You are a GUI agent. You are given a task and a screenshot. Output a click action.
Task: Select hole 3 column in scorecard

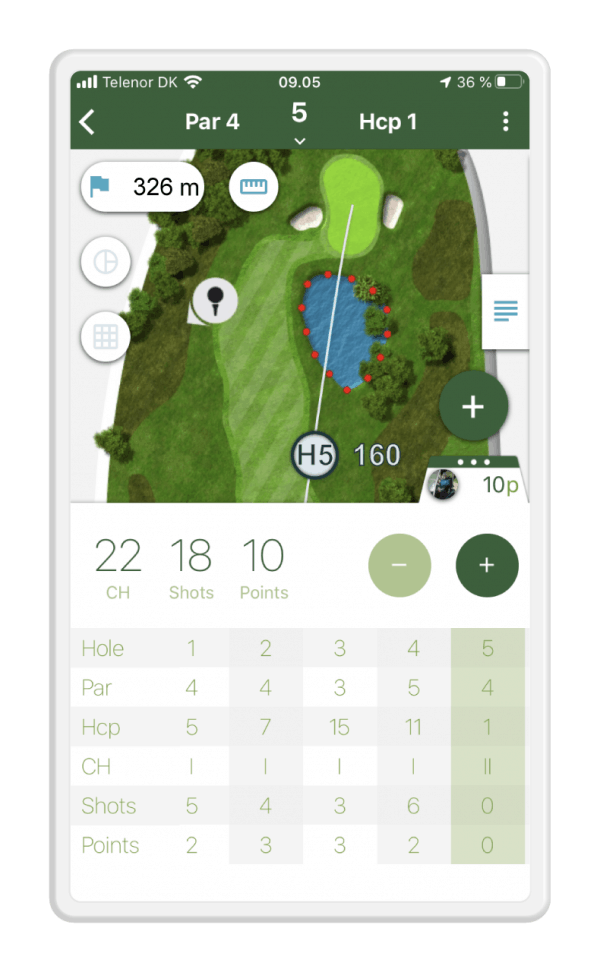[x=340, y=648]
